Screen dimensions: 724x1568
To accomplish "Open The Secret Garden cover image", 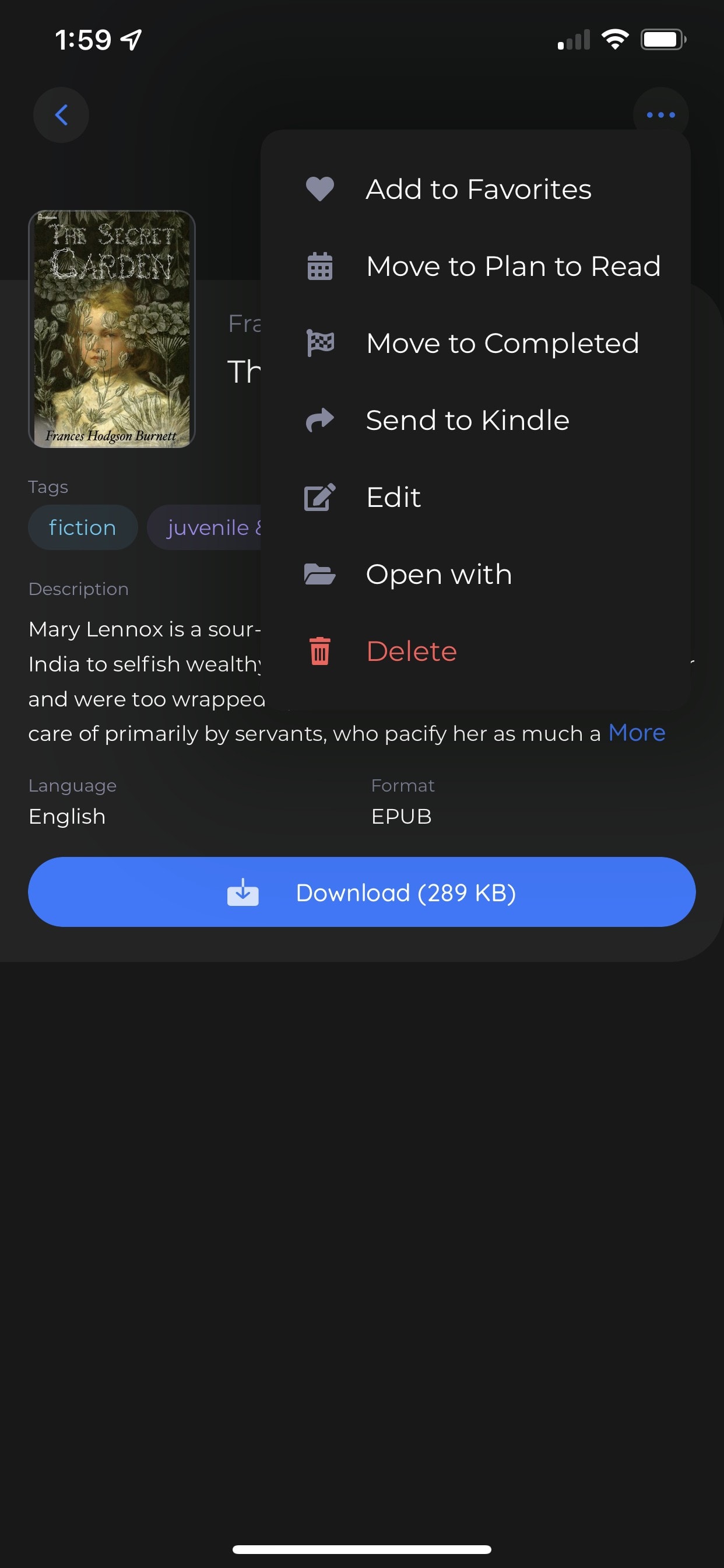I will (112, 330).
